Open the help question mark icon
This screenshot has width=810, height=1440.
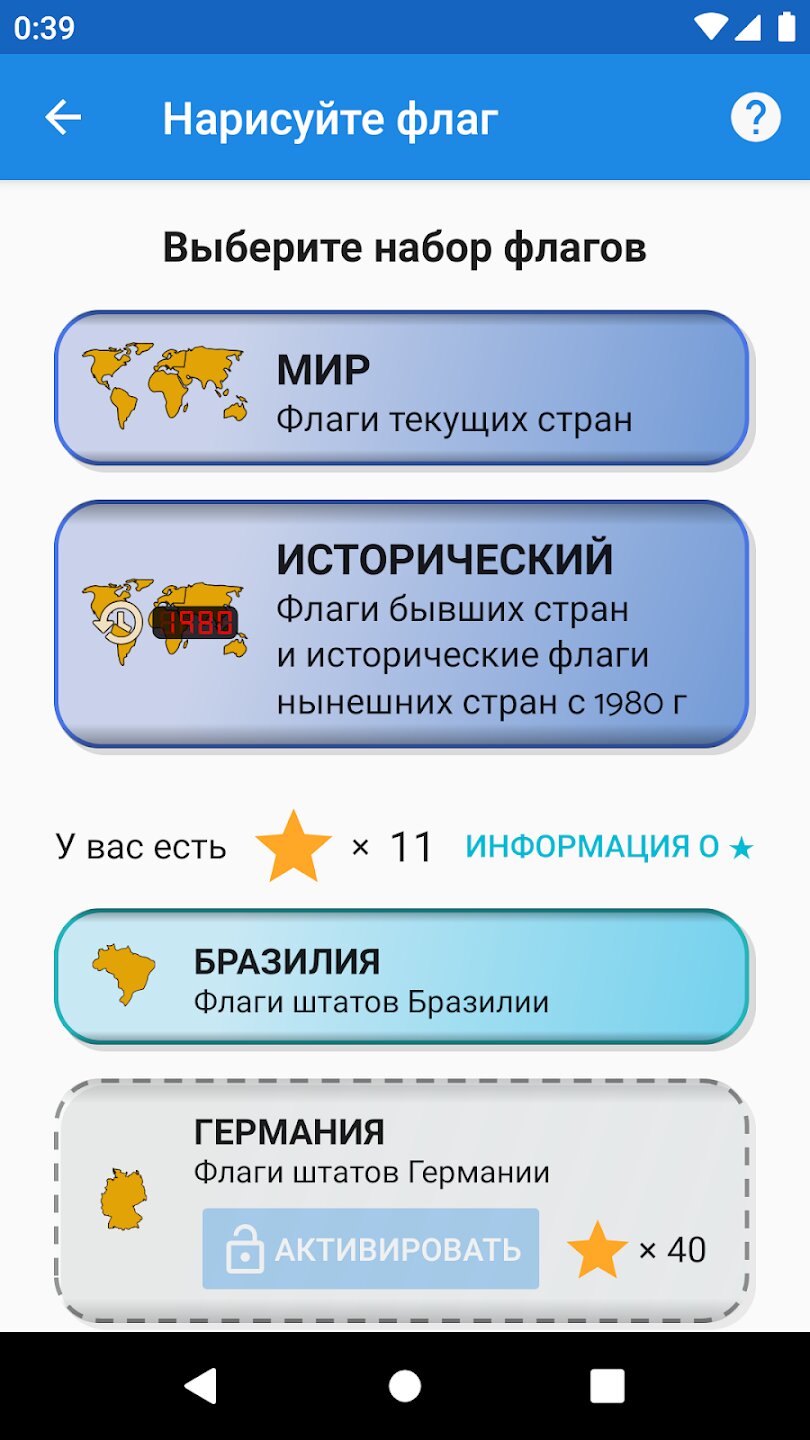coord(755,118)
